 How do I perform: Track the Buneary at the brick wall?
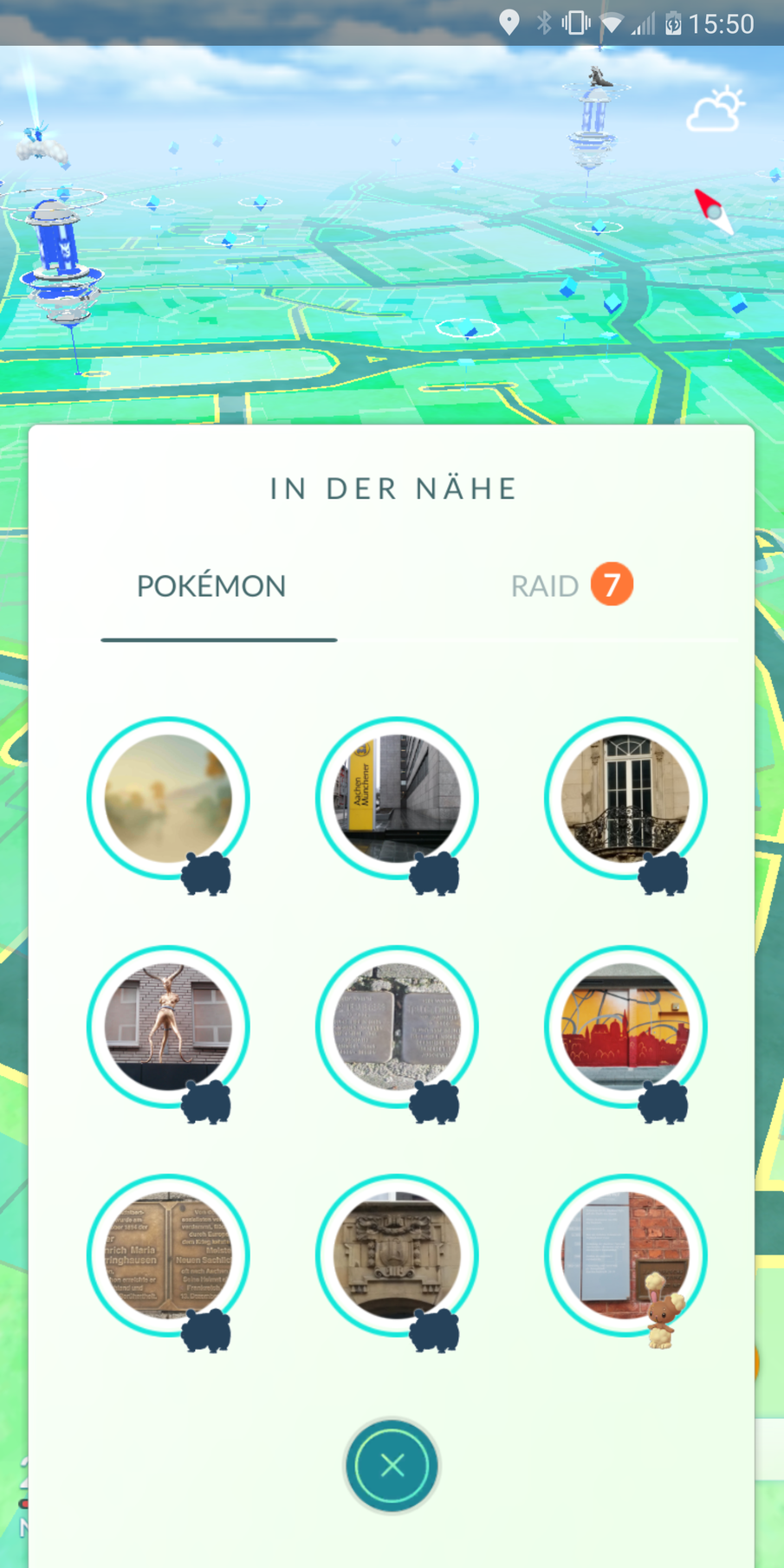point(625,1255)
